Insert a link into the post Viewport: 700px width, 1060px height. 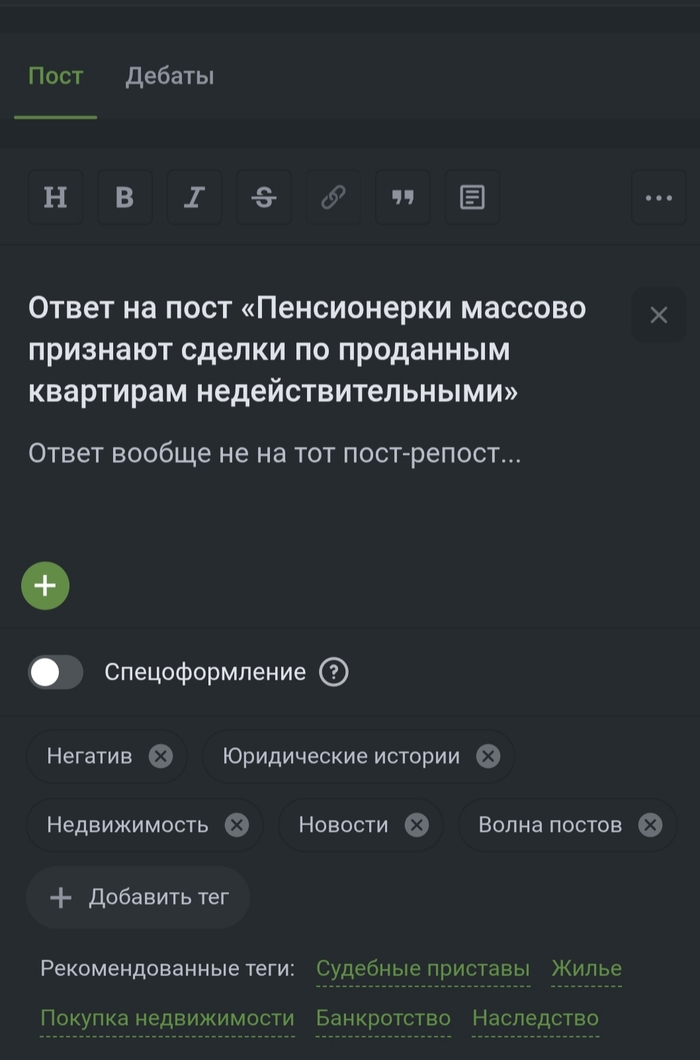coord(333,197)
